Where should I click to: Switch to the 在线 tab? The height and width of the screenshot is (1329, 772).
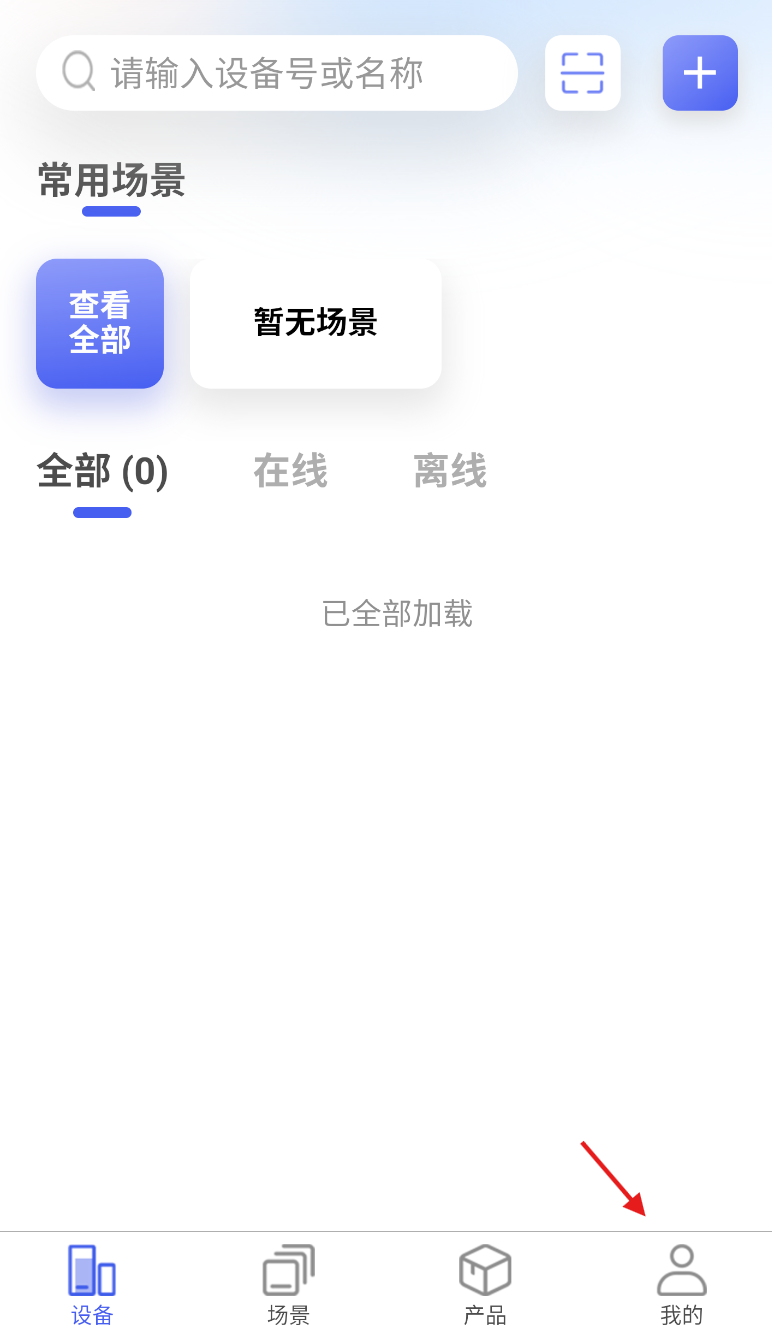pyautogui.click(x=291, y=471)
